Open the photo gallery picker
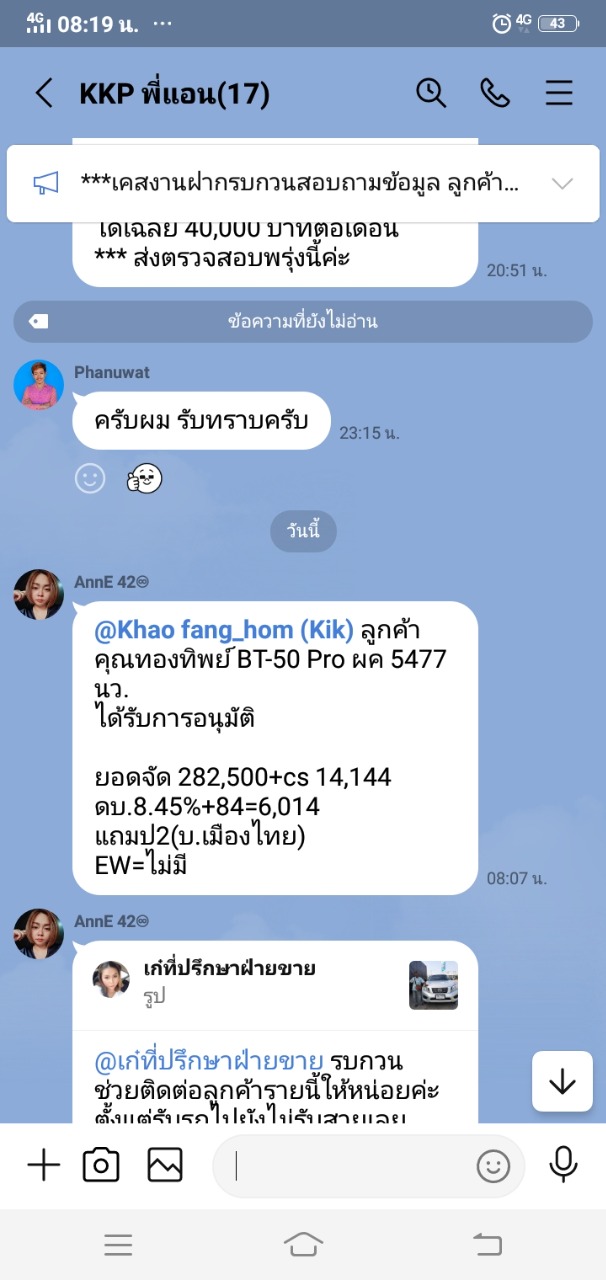 [165, 1165]
